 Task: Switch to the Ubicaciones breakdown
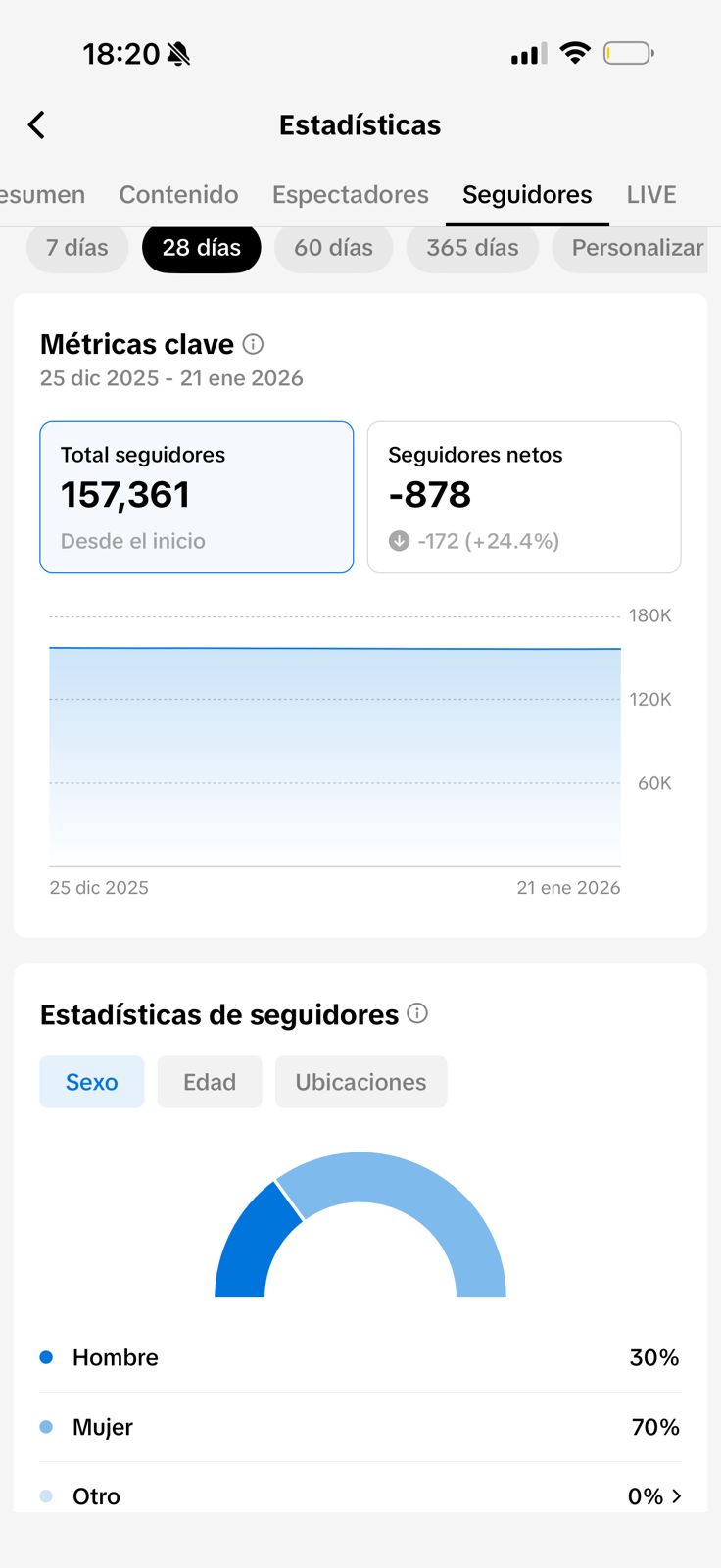[360, 1082]
